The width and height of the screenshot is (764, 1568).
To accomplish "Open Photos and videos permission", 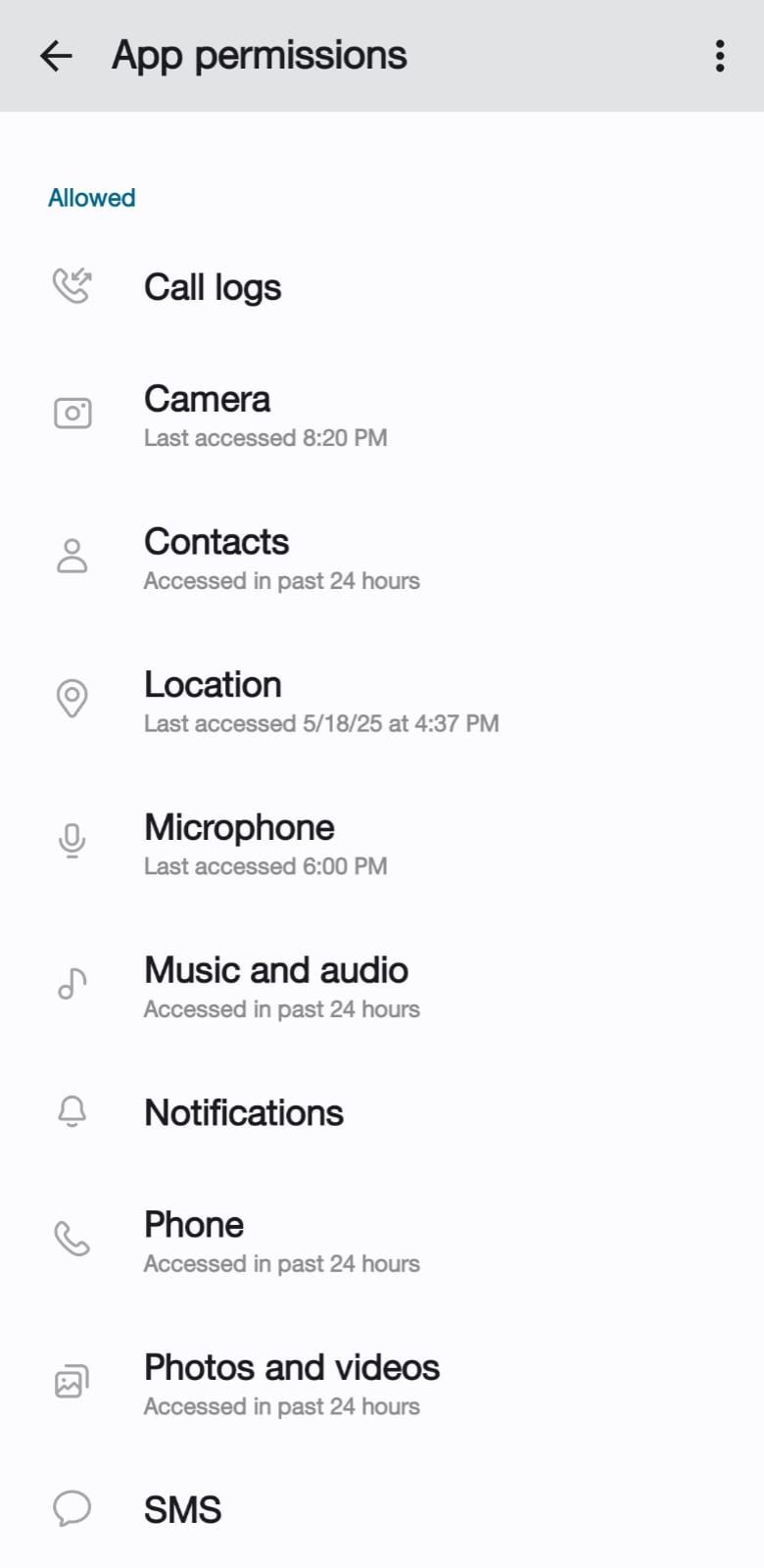I will (x=292, y=1384).
